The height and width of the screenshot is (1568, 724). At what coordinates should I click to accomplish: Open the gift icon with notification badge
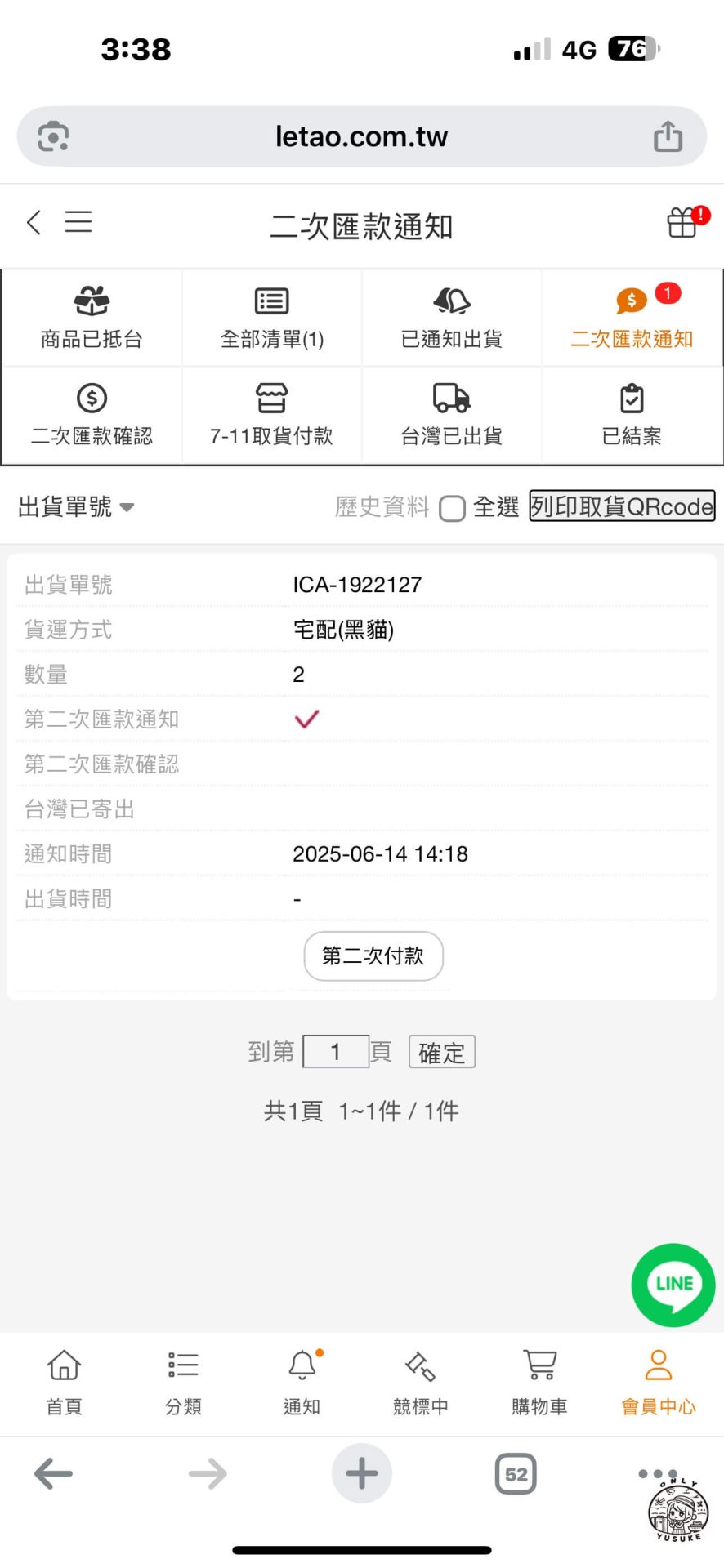click(683, 223)
